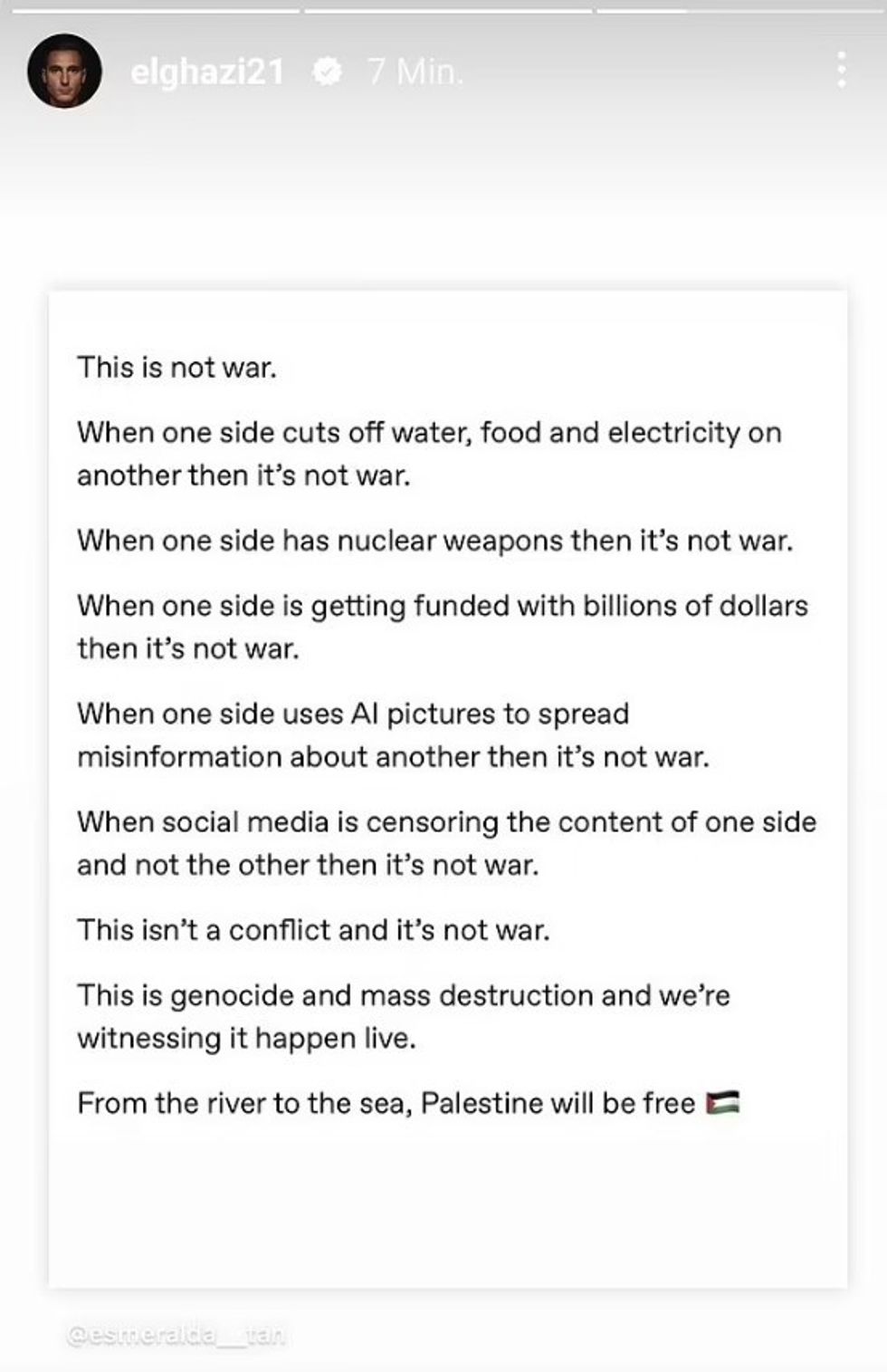Open the @esmeralda__tan mention
Viewport: 887px width, 1372px height.
click(x=176, y=1334)
